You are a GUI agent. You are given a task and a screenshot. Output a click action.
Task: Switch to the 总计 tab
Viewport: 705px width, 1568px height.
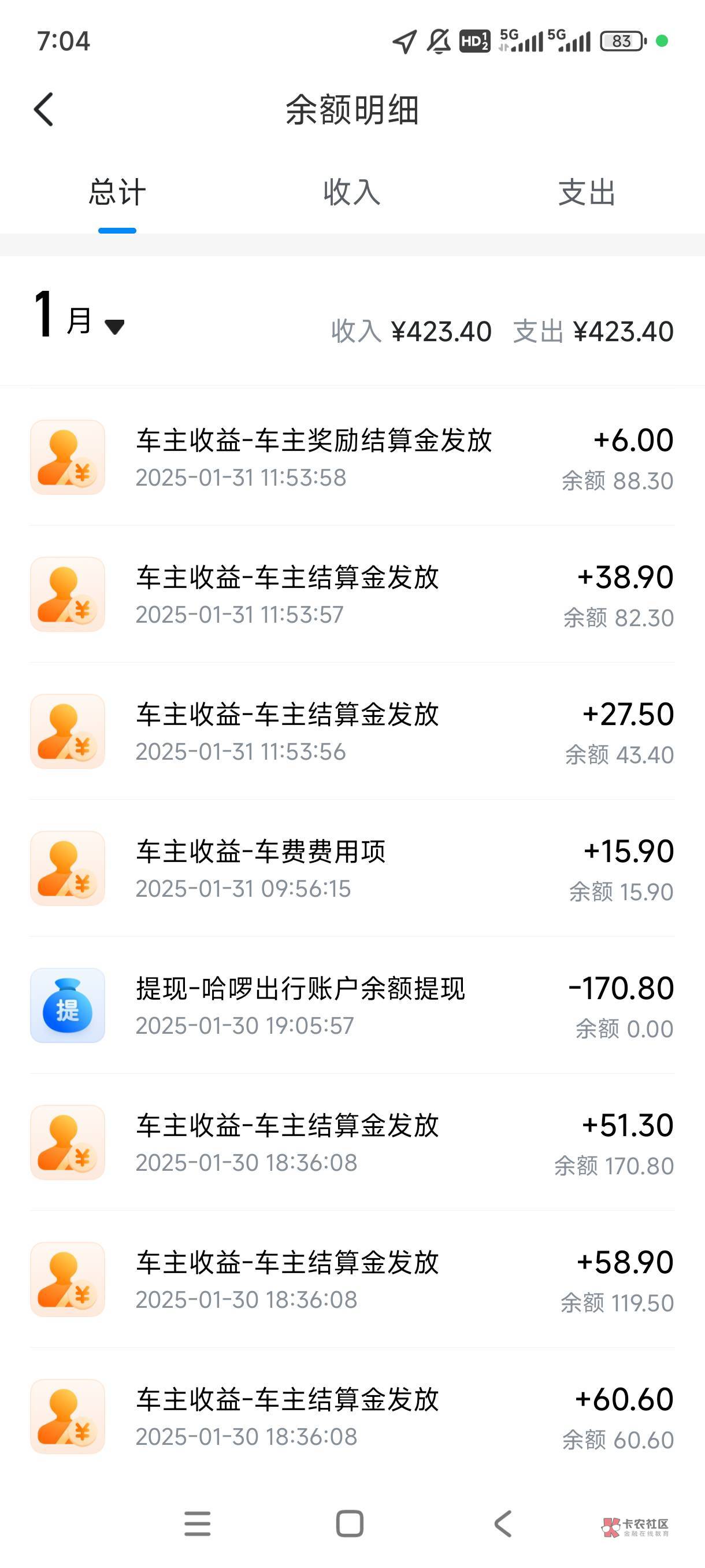tap(117, 193)
